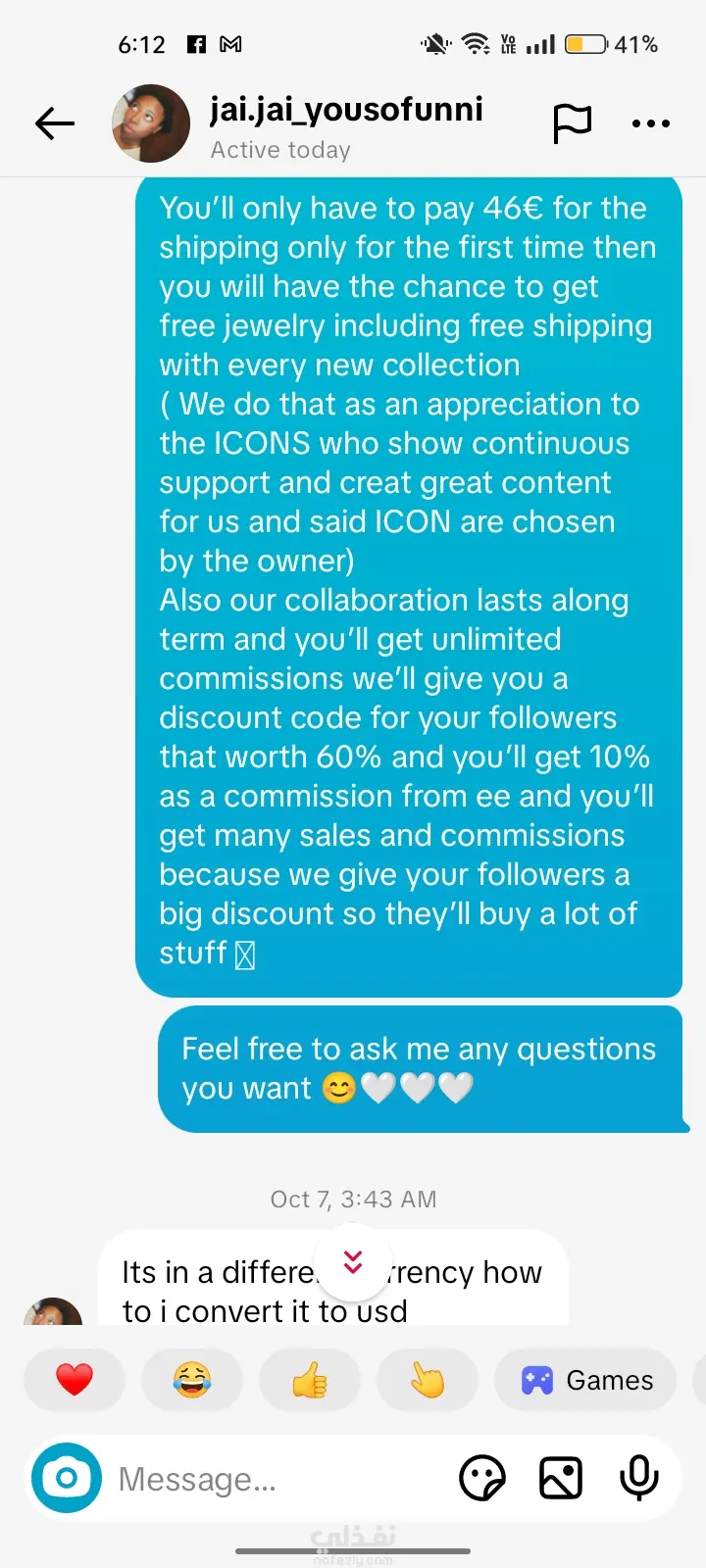Attach a photo from the gallery icon
706x1568 pixels.
tap(561, 1478)
